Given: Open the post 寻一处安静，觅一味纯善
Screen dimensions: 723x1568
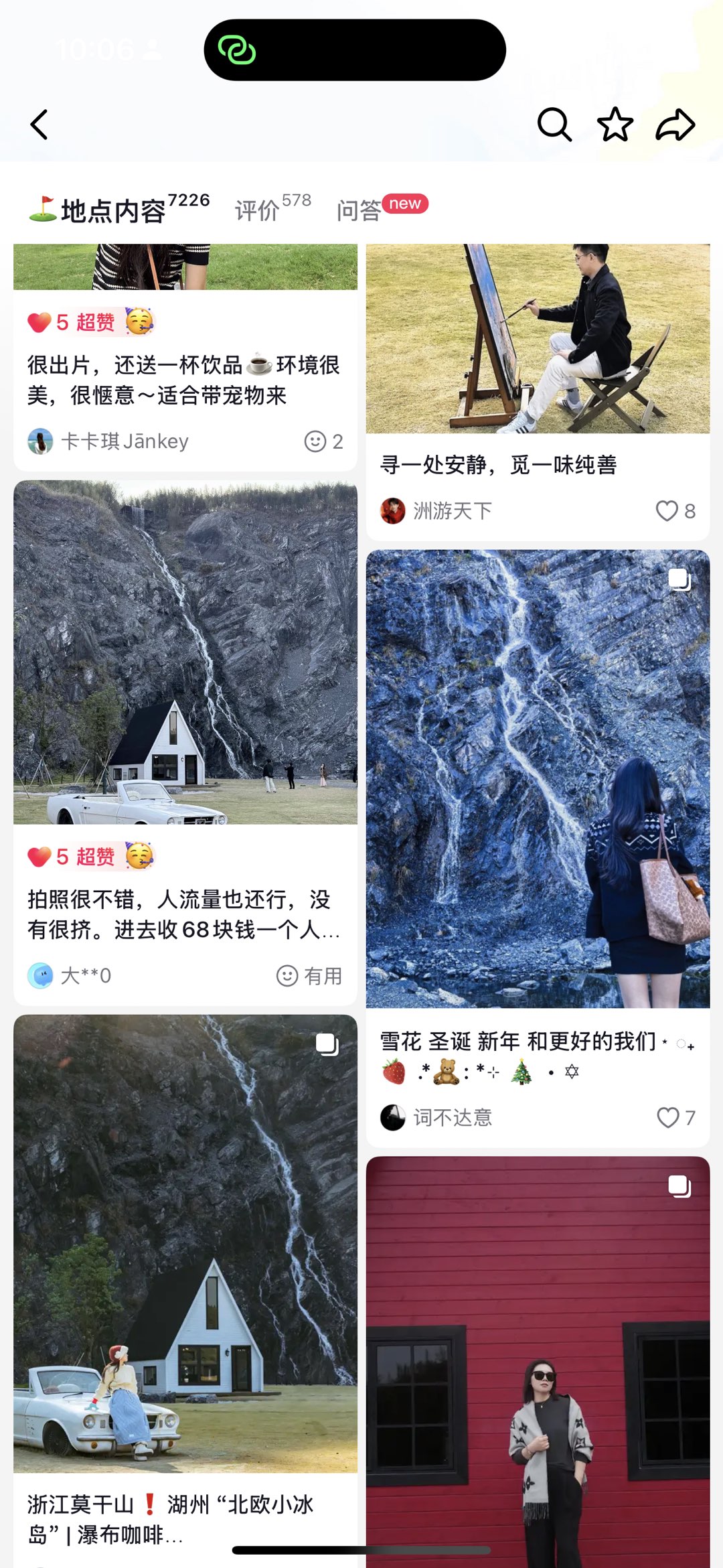Looking at the screenshot, I should click(498, 464).
